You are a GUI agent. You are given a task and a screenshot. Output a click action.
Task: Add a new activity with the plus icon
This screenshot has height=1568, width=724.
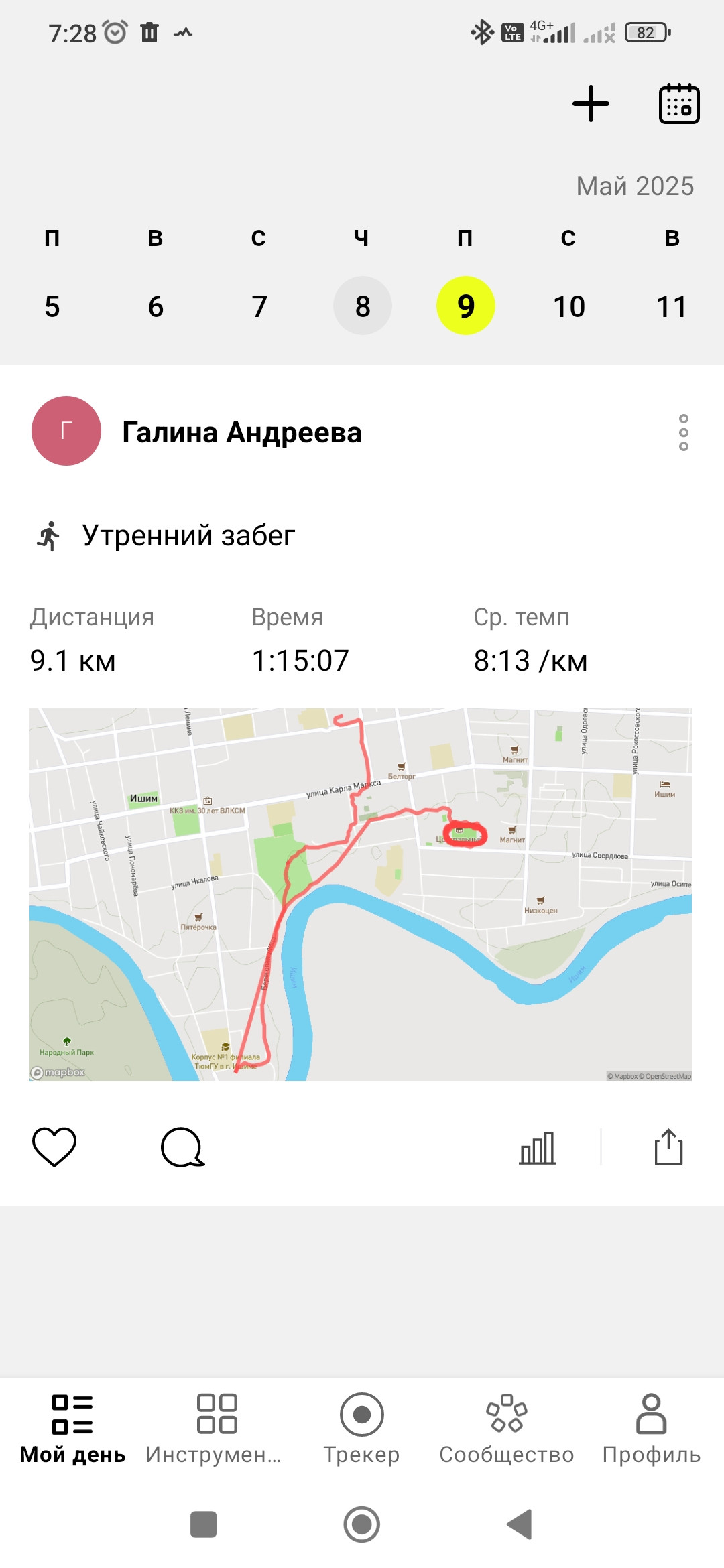[x=591, y=104]
